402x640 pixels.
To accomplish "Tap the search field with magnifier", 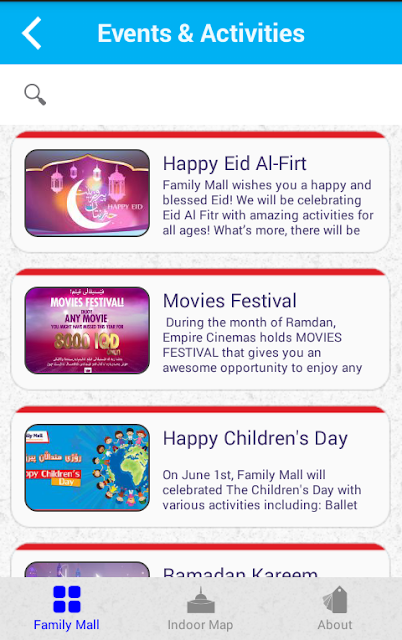I will [x=201, y=95].
